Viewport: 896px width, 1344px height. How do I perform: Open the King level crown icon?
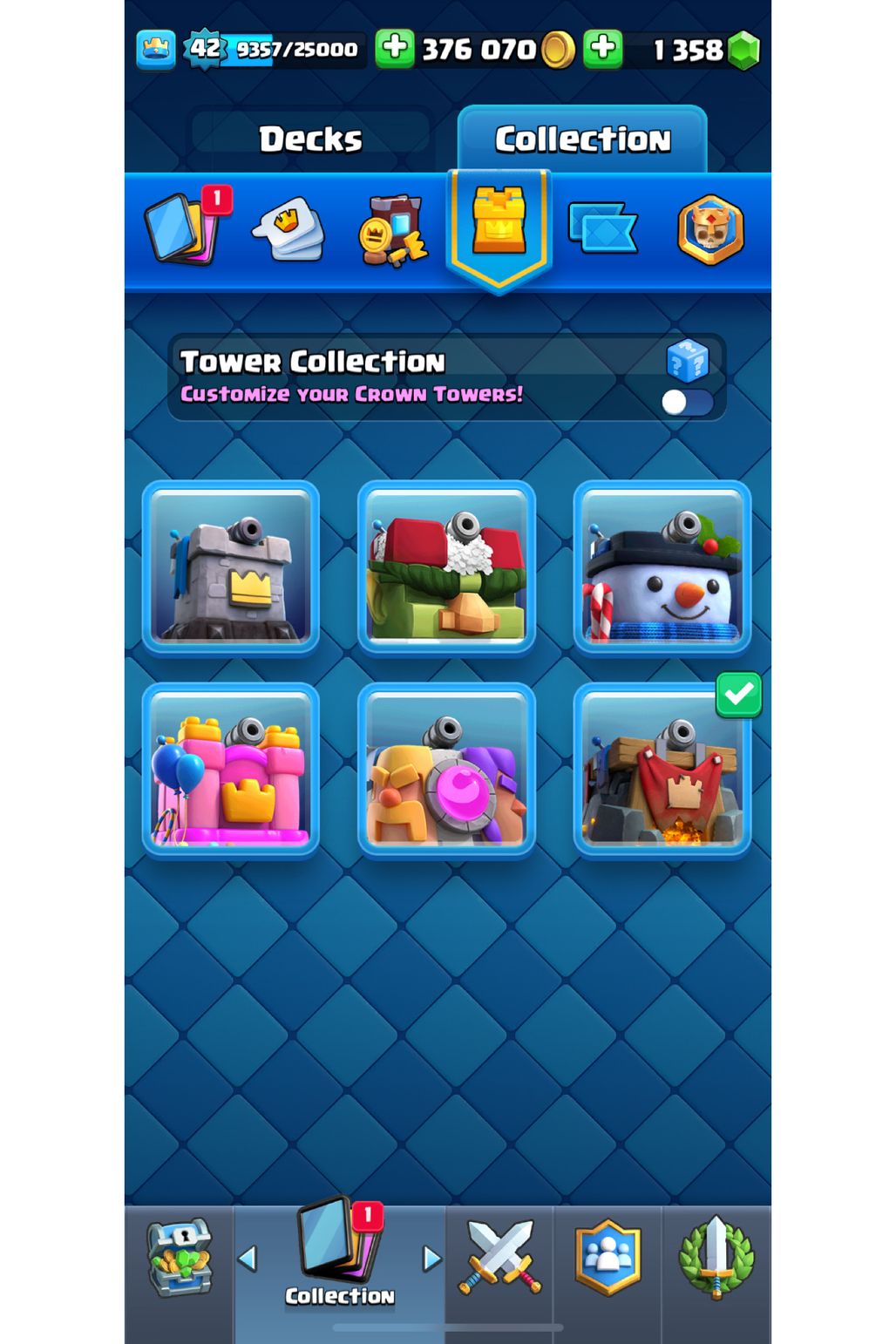(157, 50)
